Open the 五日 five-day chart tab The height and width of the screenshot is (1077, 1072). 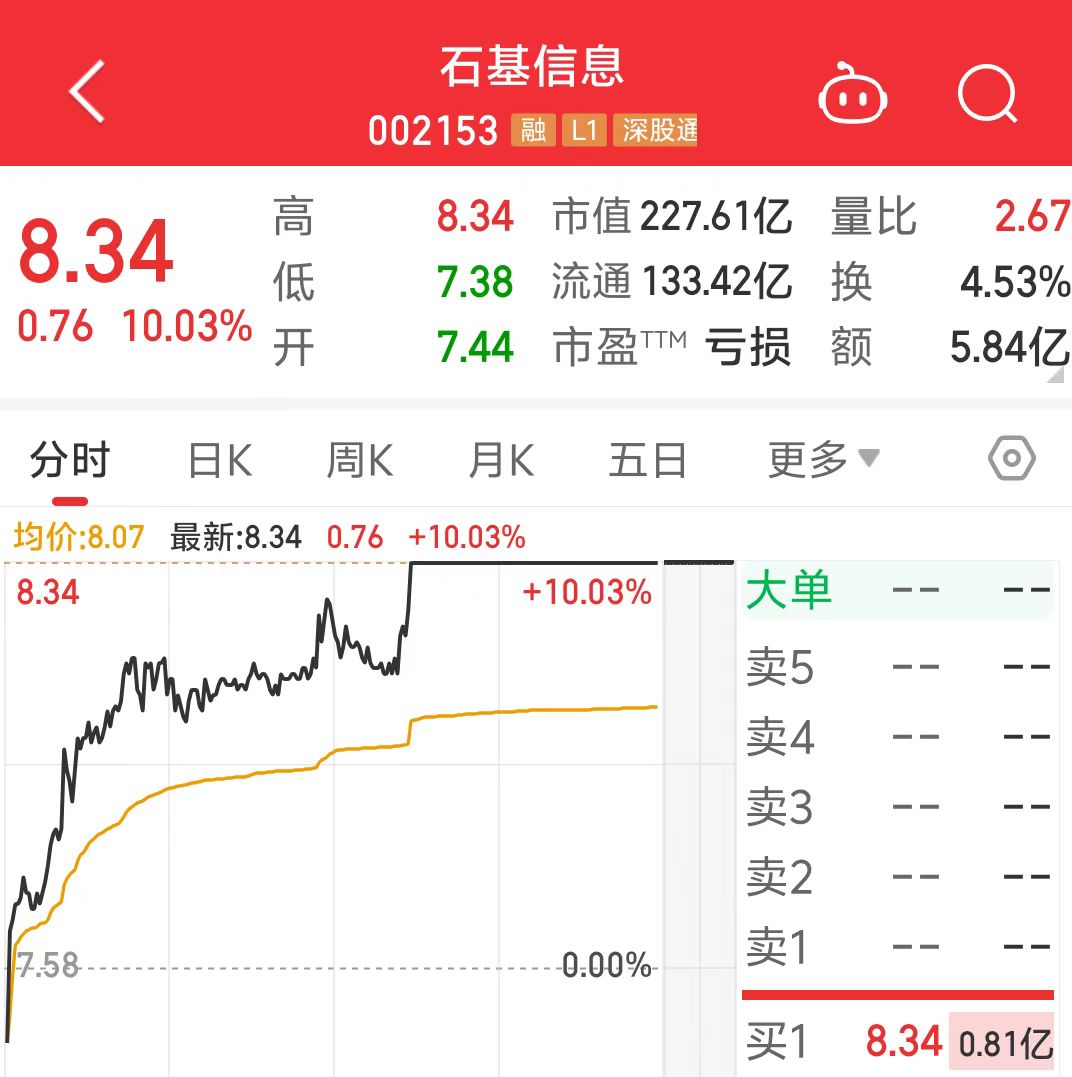(x=648, y=458)
